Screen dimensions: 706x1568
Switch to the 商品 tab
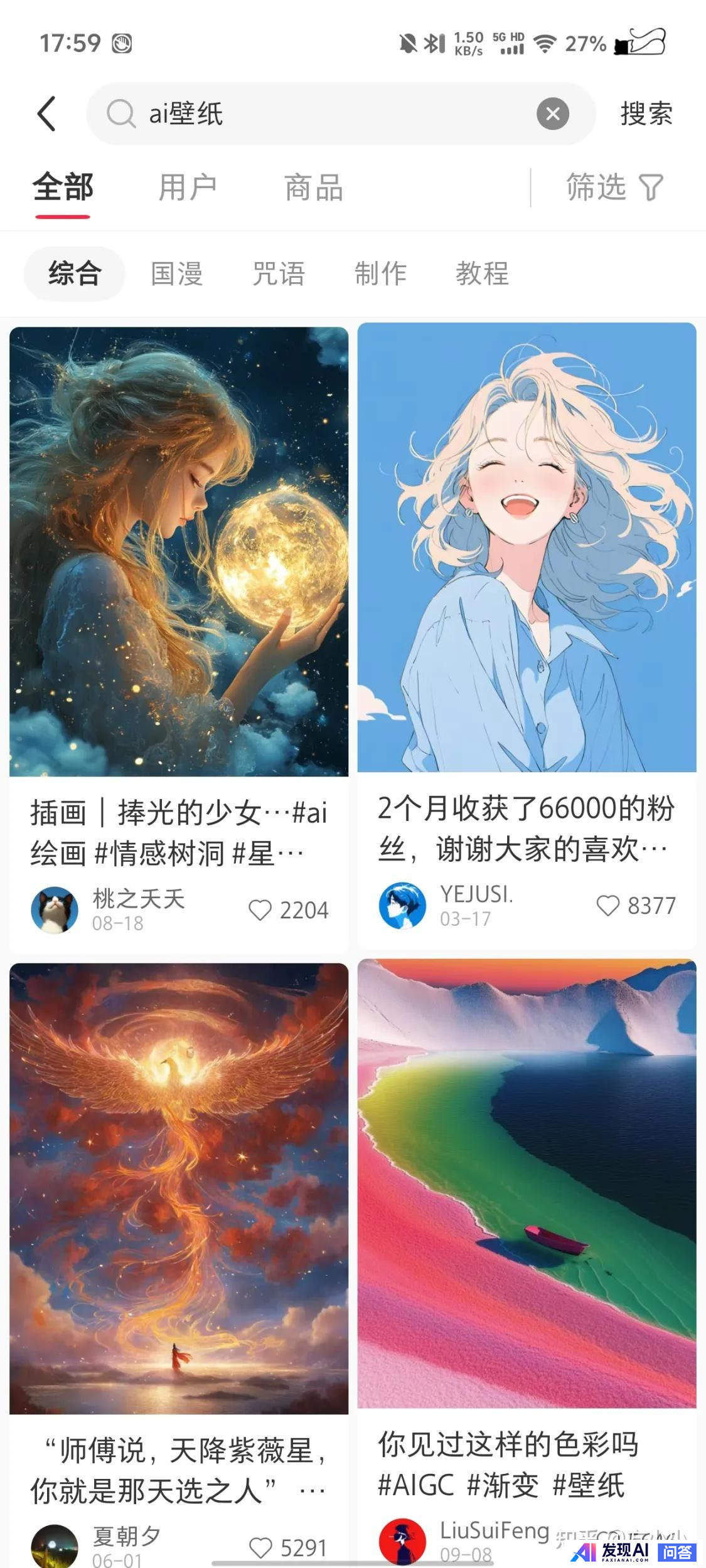(x=313, y=188)
